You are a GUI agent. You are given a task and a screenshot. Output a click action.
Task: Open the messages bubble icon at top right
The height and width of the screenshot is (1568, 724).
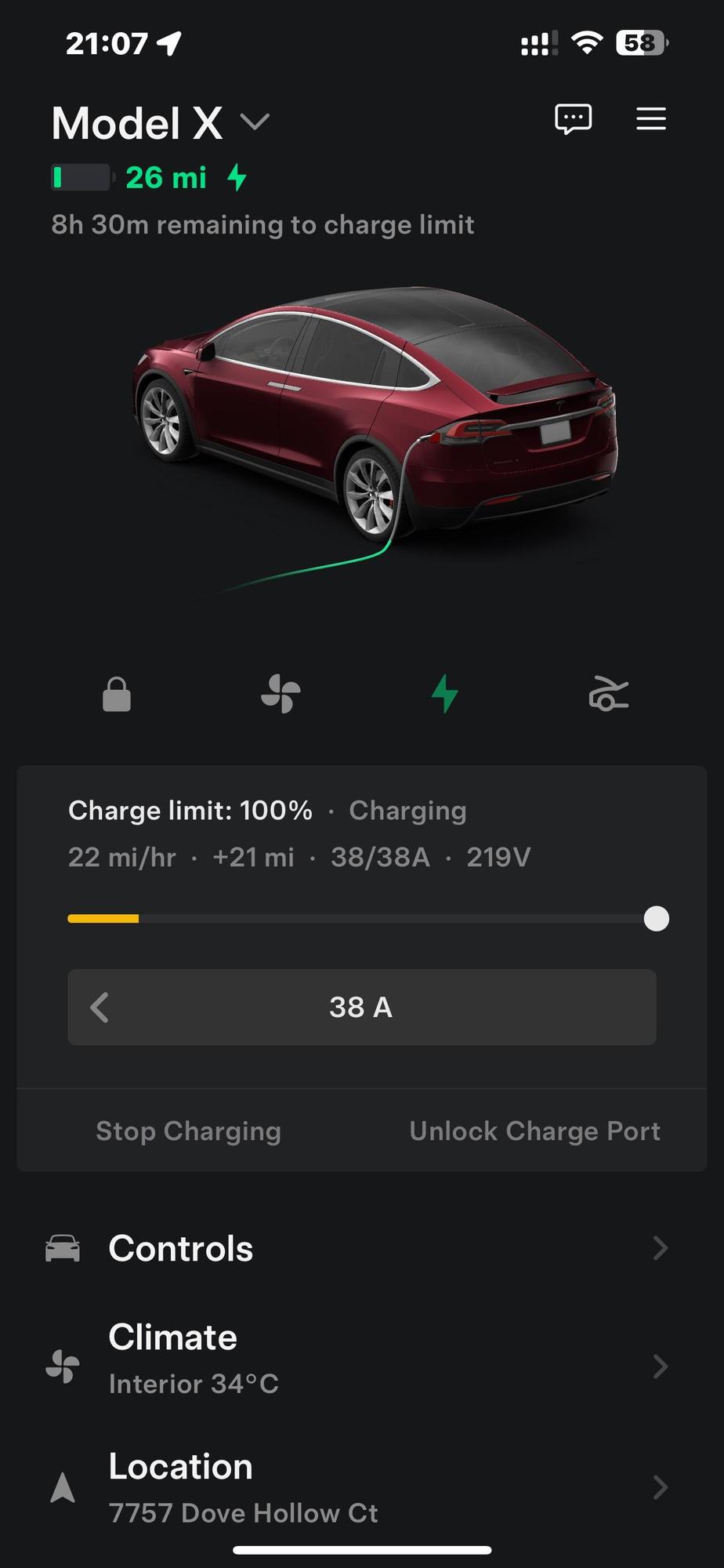point(573,118)
